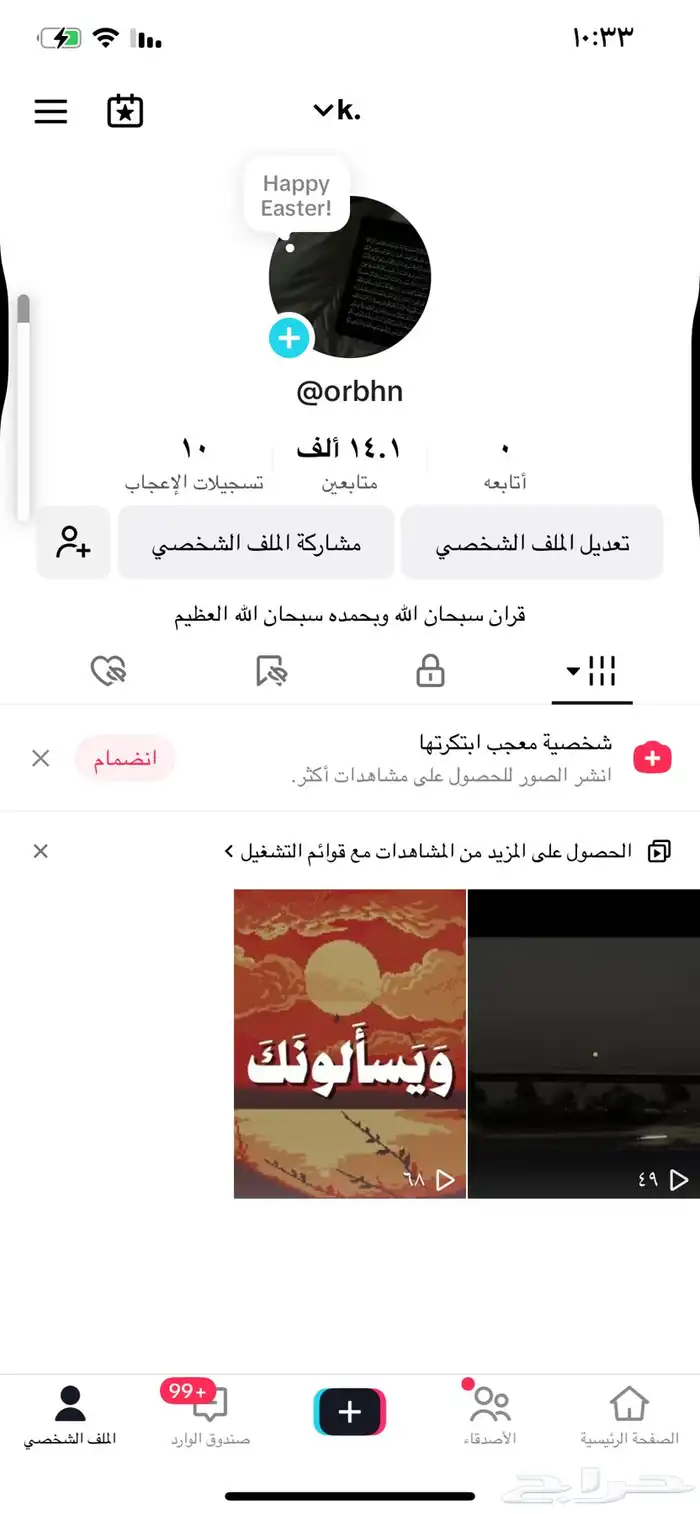Open the dark video with 49 views
The height and width of the screenshot is (1514, 700).
[x=584, y=1044]
